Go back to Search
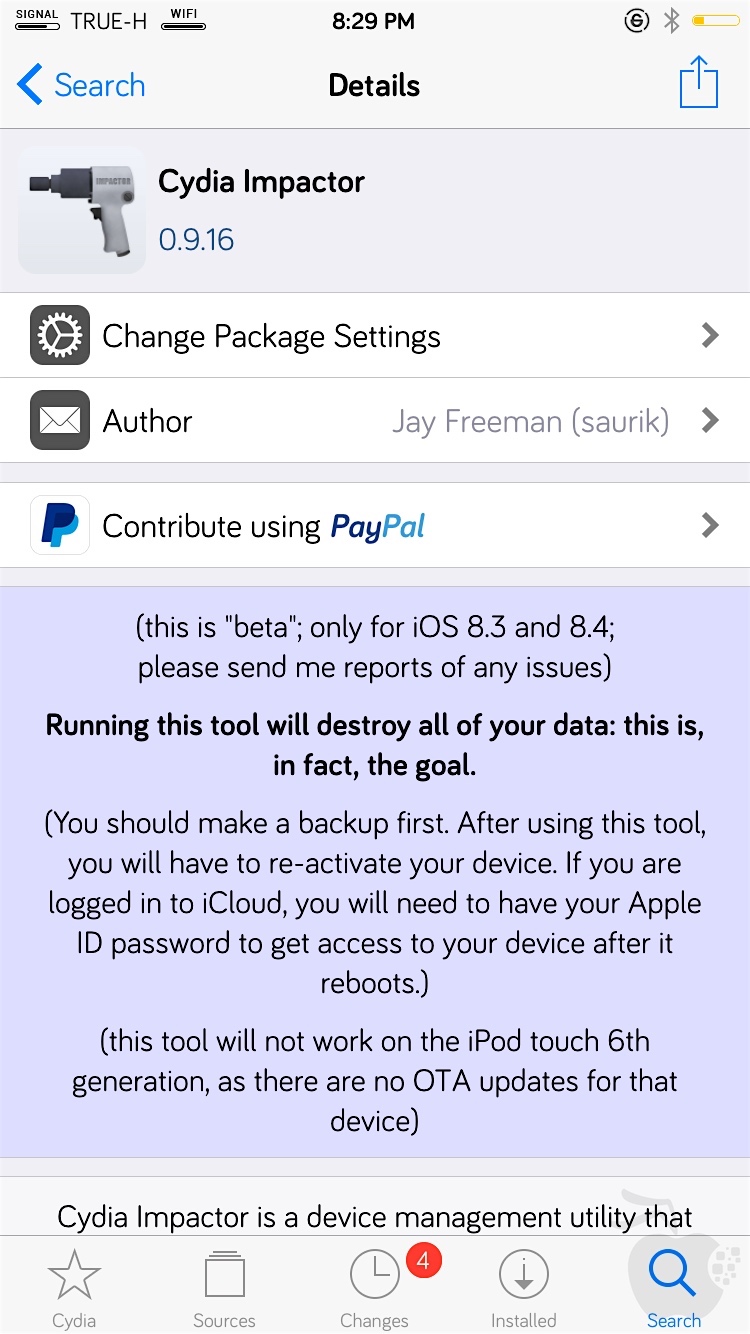 tap(82, 85)
